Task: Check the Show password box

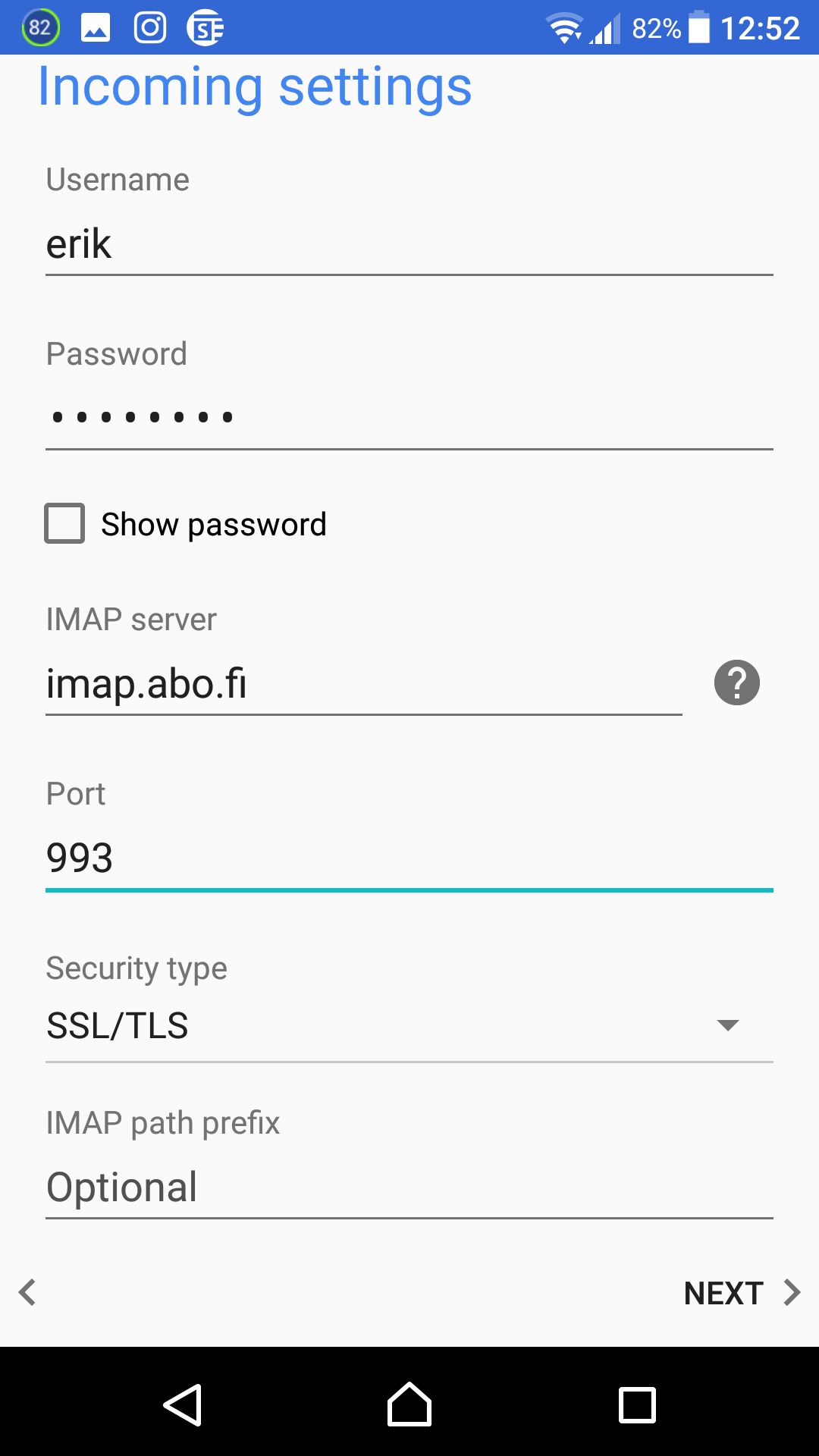Action: pyautogui.click(x=64, y=523)
